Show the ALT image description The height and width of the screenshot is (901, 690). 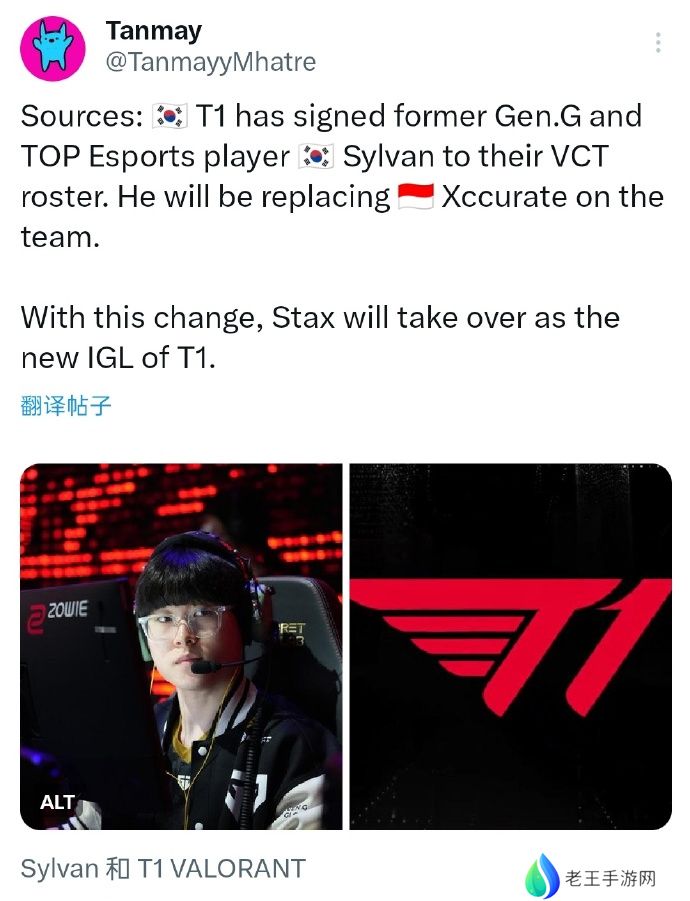pos(57,803)
